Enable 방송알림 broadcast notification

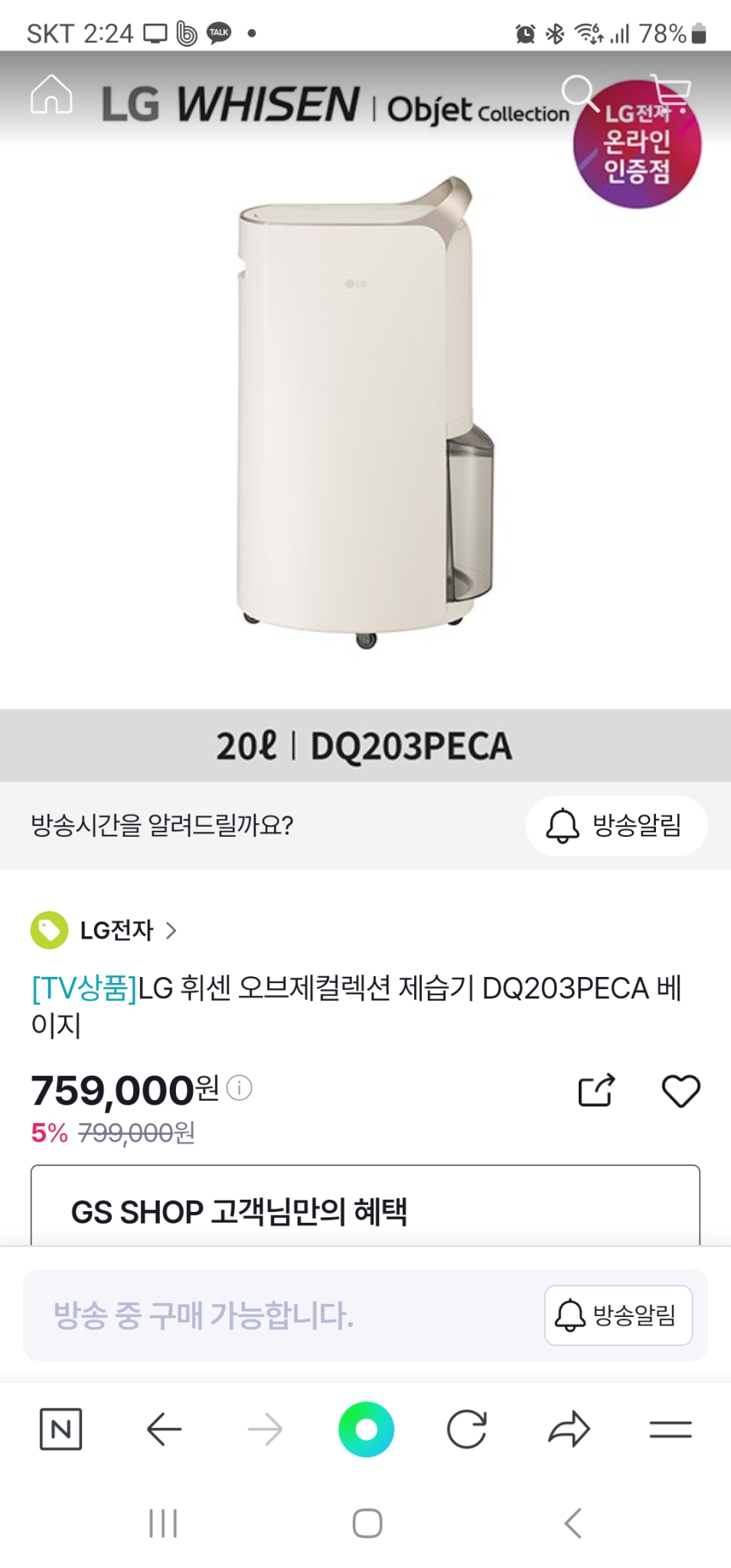pyautogui.click(x=617, y=825)
